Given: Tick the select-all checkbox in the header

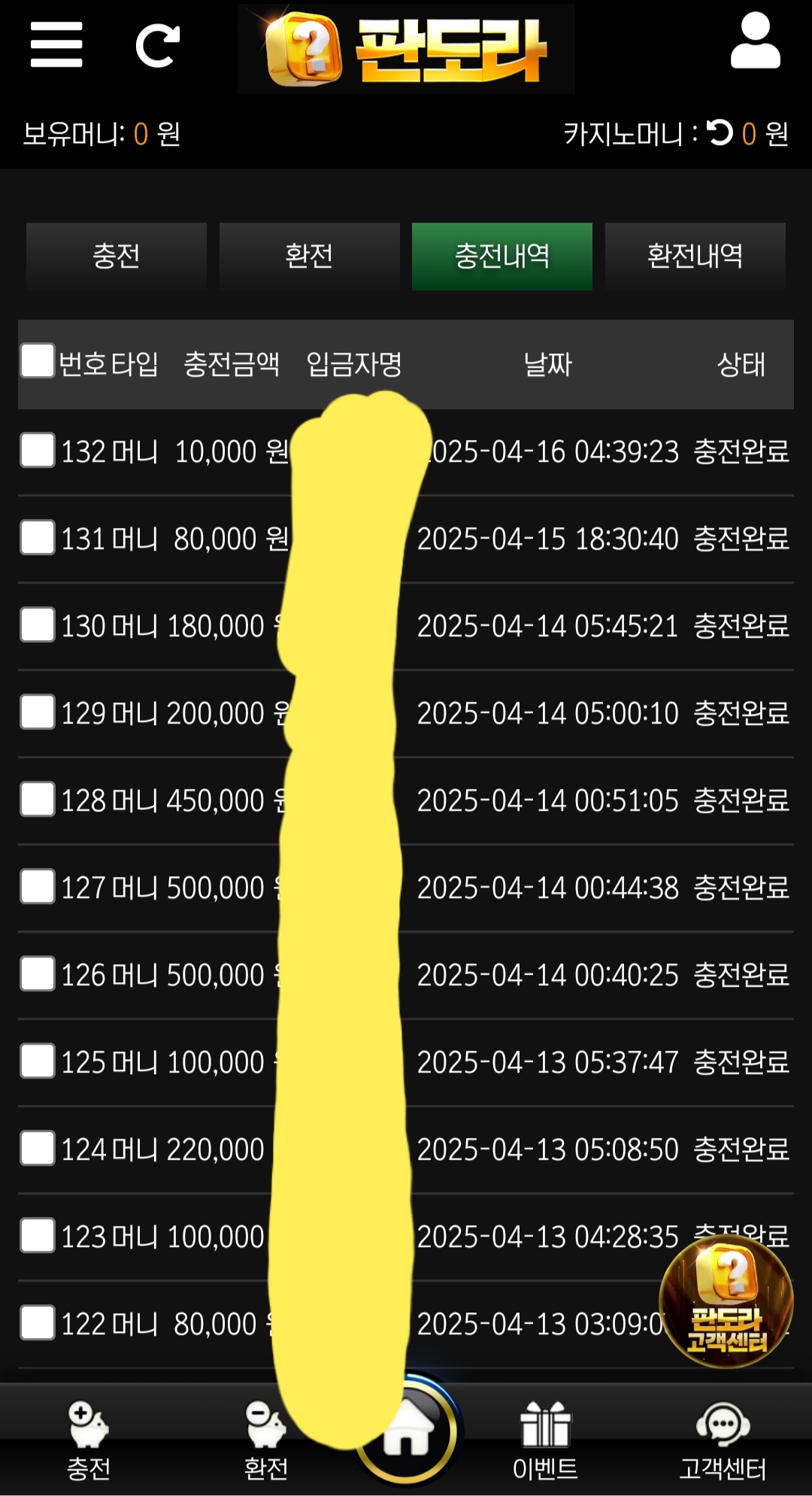Looking at the screenshot, I should [38, 360].
